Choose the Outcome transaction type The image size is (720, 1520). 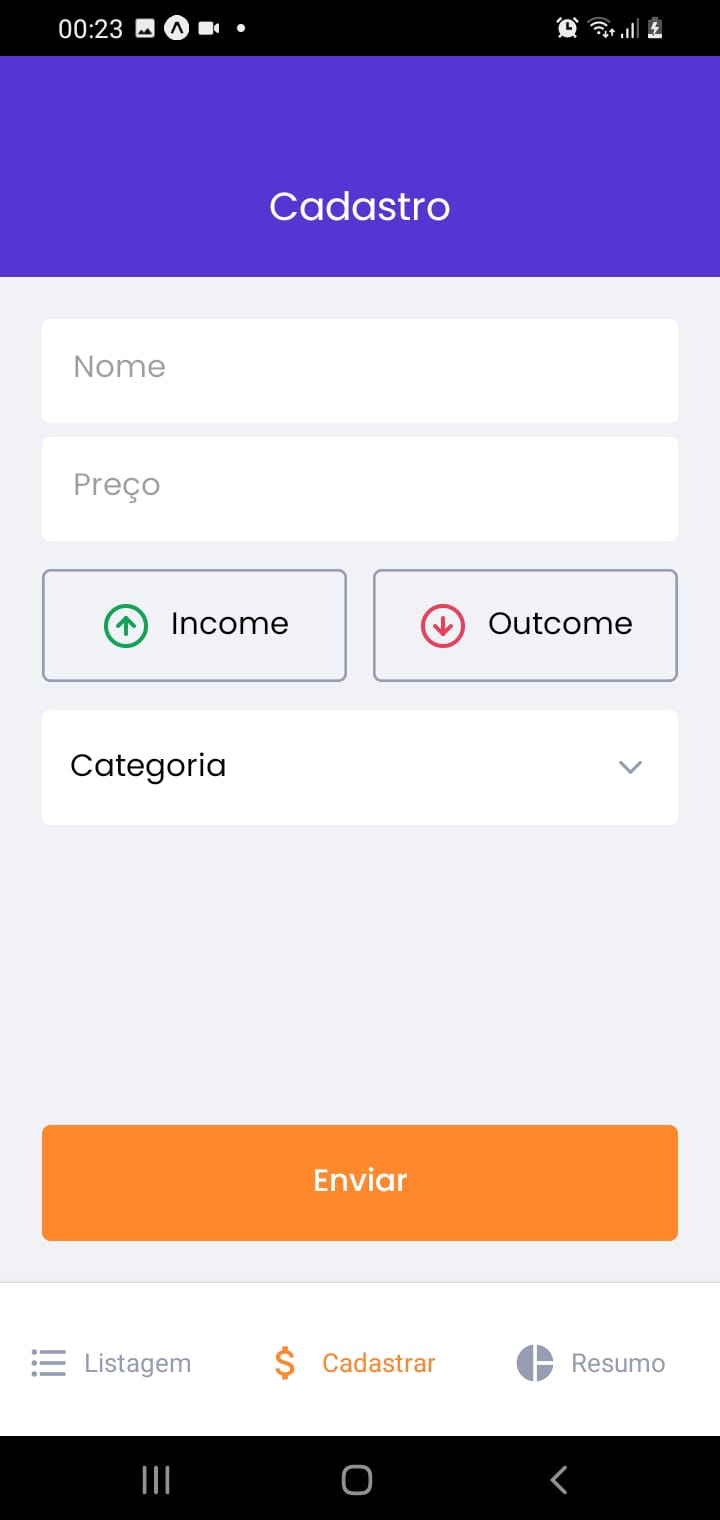point(525,625)
